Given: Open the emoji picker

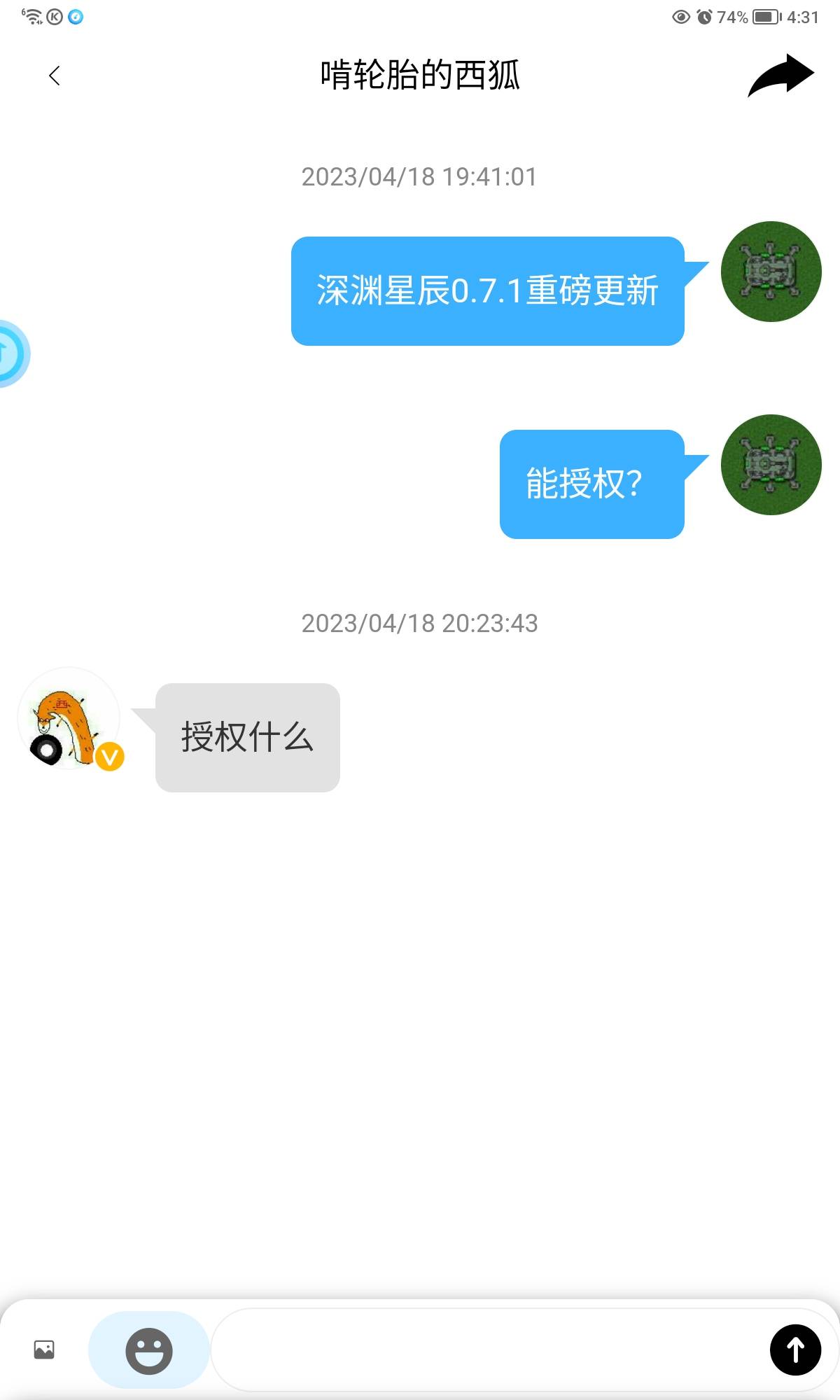Looking at the screenshot, I should coord(148,1350).
